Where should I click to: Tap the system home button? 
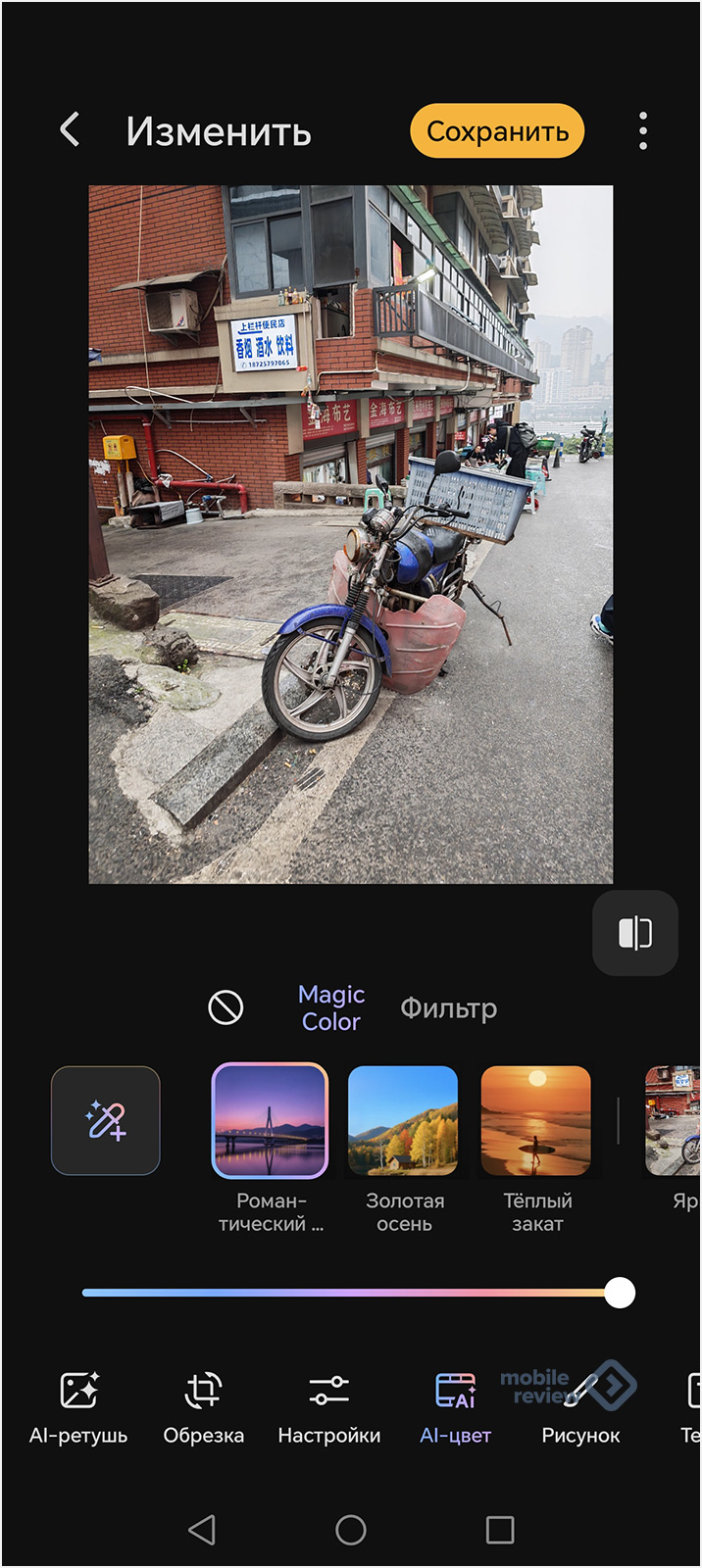coord(350,1529)
